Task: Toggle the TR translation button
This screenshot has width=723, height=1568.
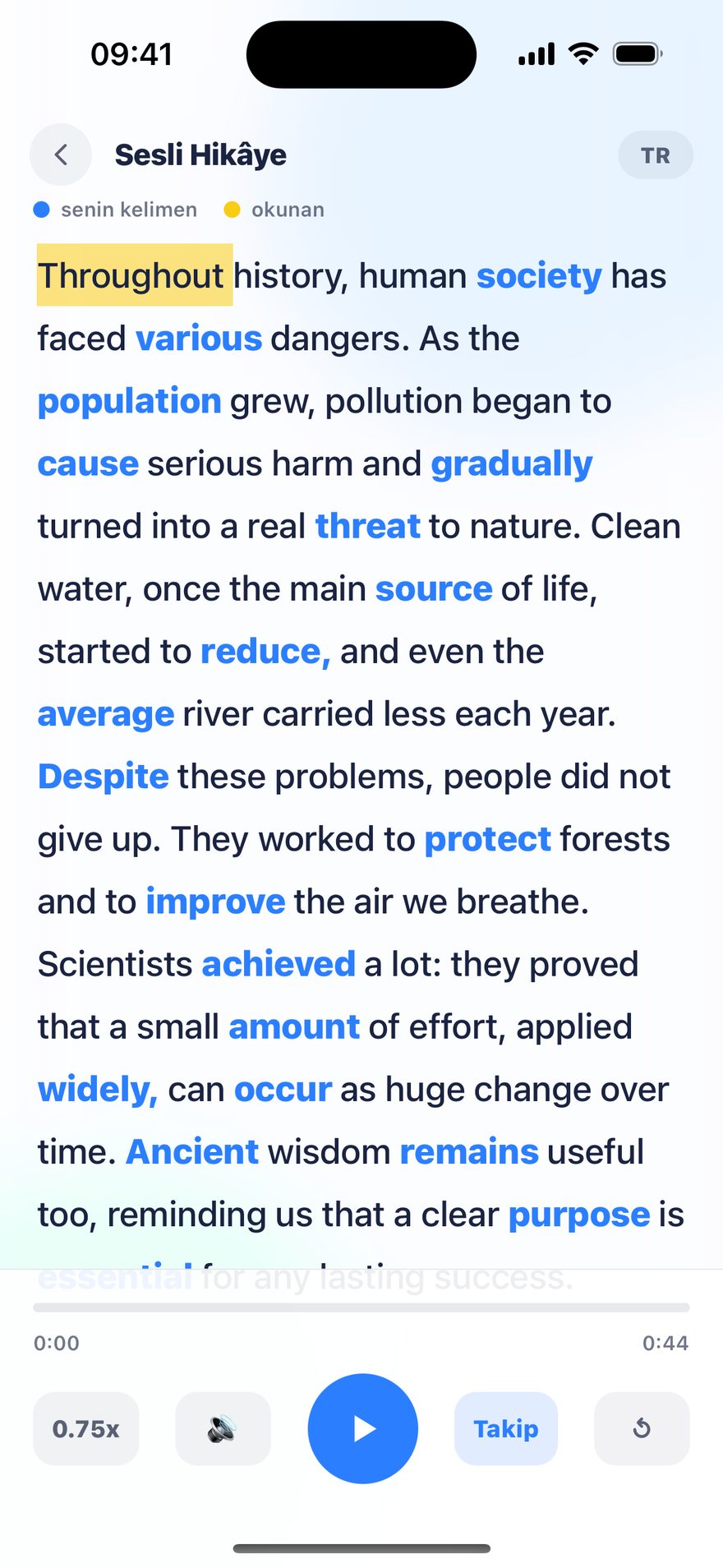Action: point(655,155)
